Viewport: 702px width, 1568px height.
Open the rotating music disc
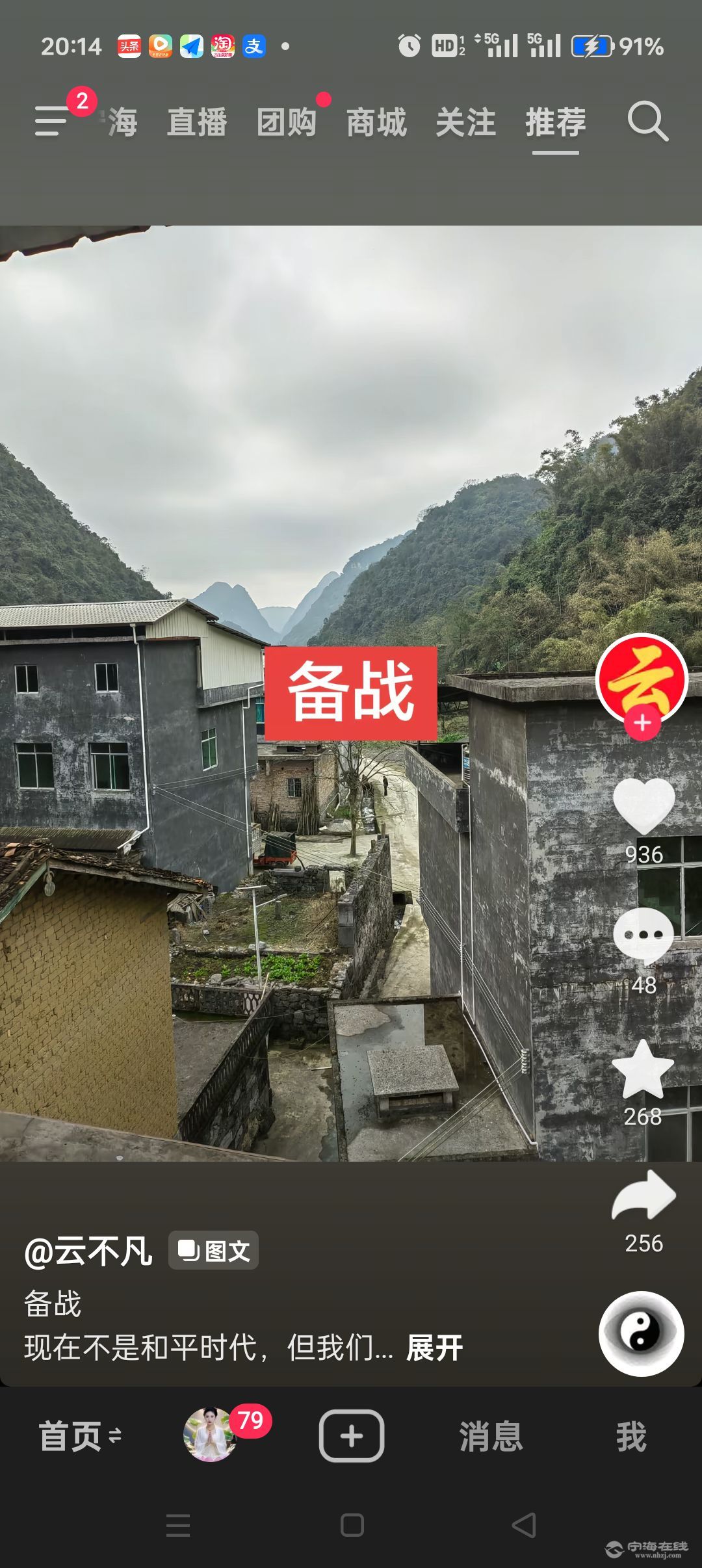[x=641, y=1333]
